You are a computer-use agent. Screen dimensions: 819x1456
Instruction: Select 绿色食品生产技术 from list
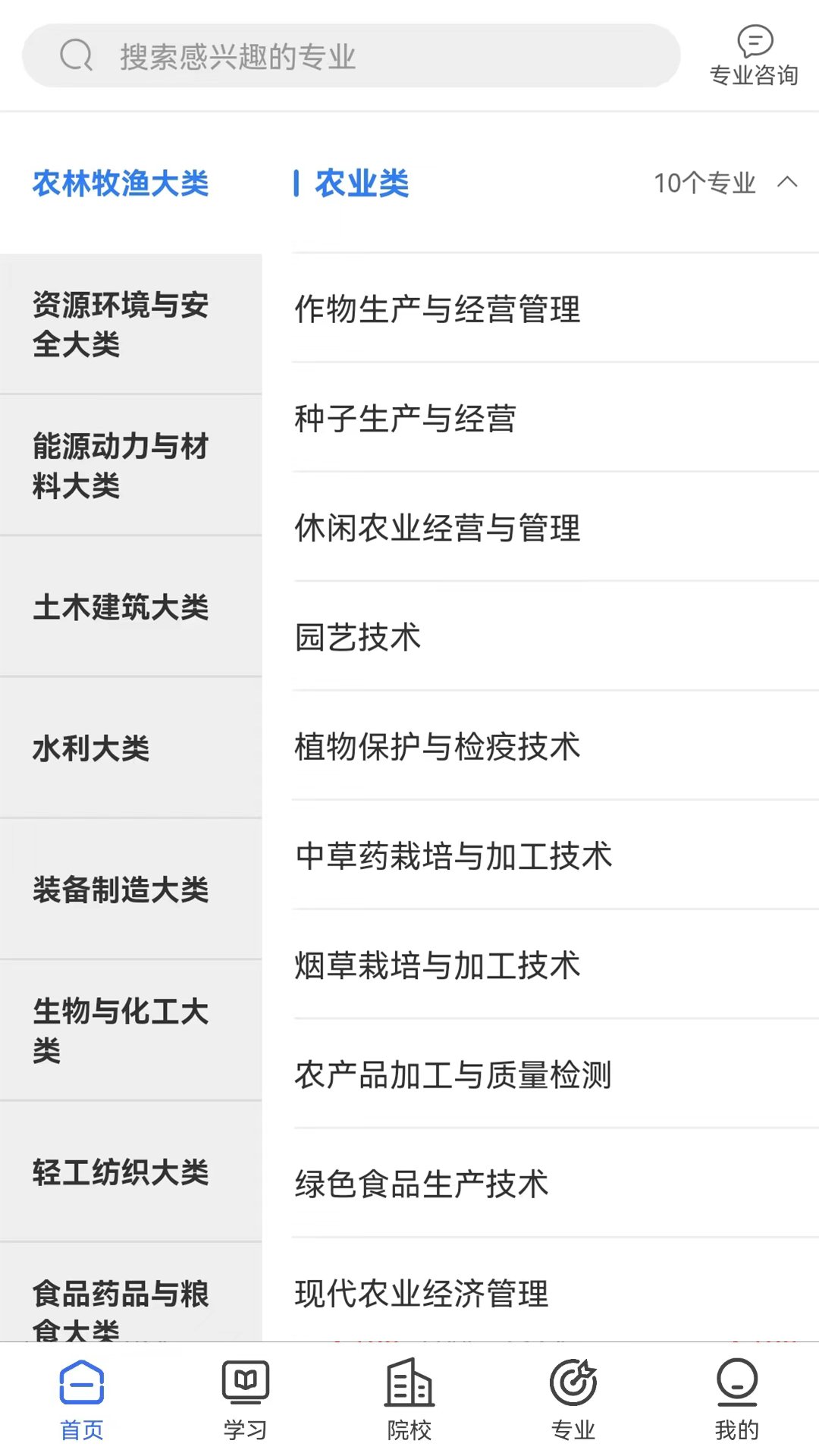[421, 1184]
